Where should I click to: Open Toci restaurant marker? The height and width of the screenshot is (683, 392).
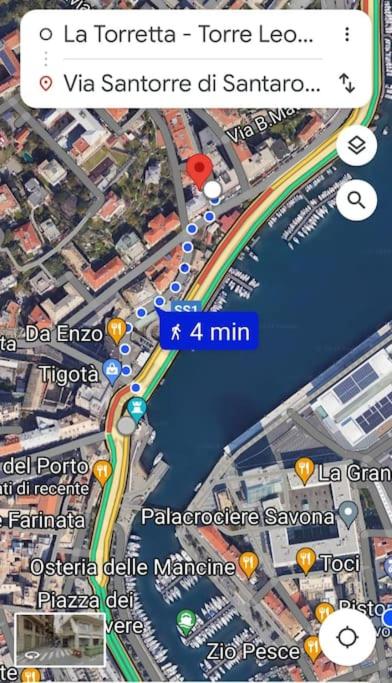click(306, 561)
